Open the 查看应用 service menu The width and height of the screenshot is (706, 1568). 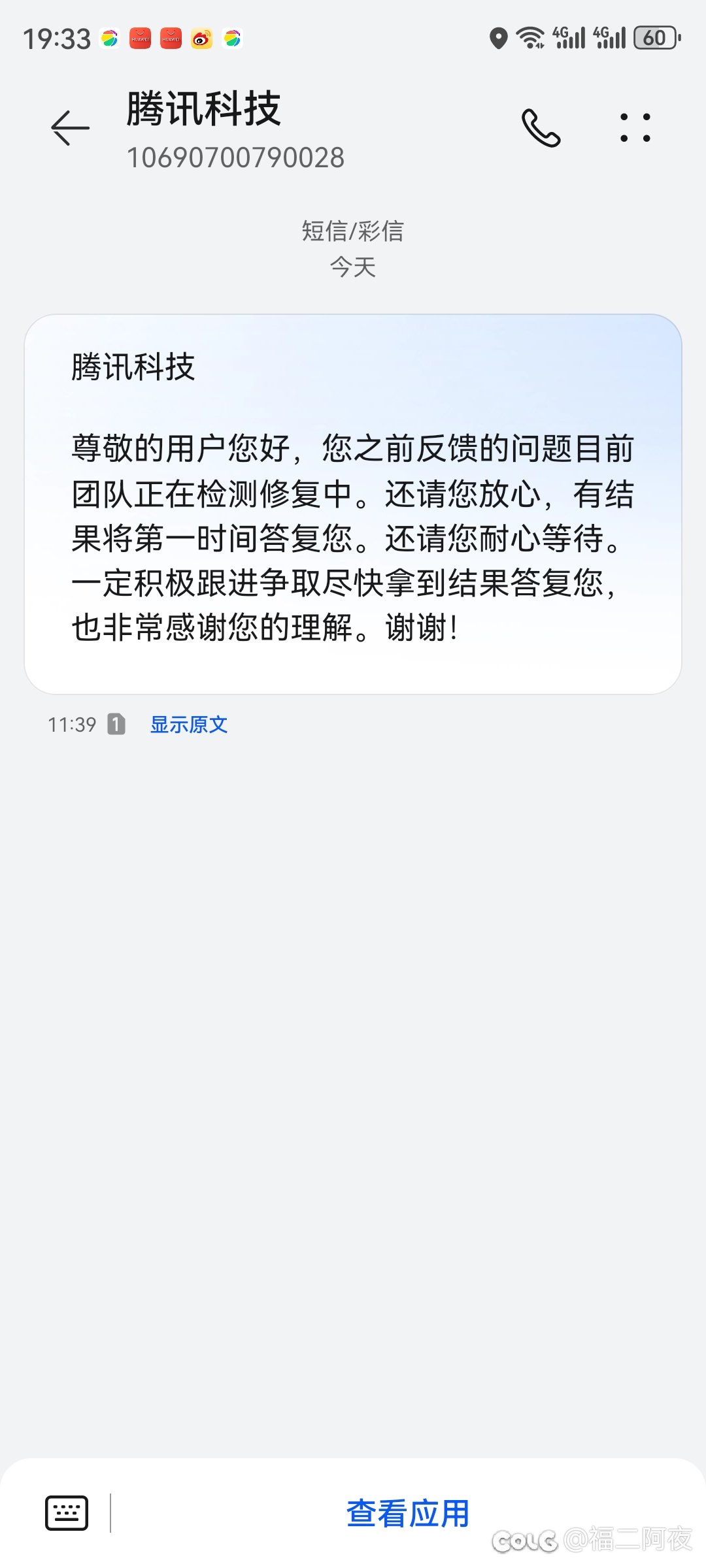pyautogui.click(x=408, y=1513)
